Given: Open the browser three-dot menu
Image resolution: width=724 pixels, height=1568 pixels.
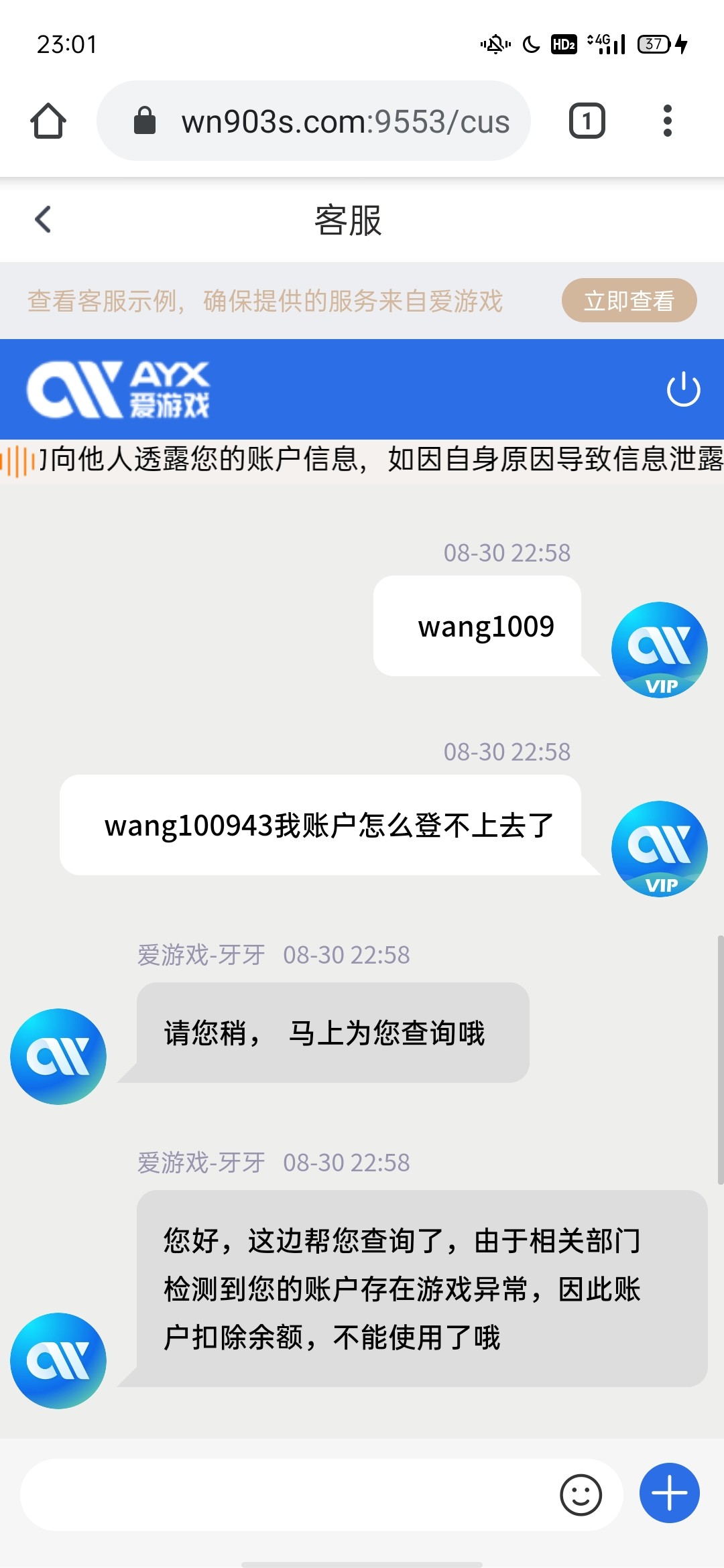Looking at the screenshot, I should coord(668,121).
